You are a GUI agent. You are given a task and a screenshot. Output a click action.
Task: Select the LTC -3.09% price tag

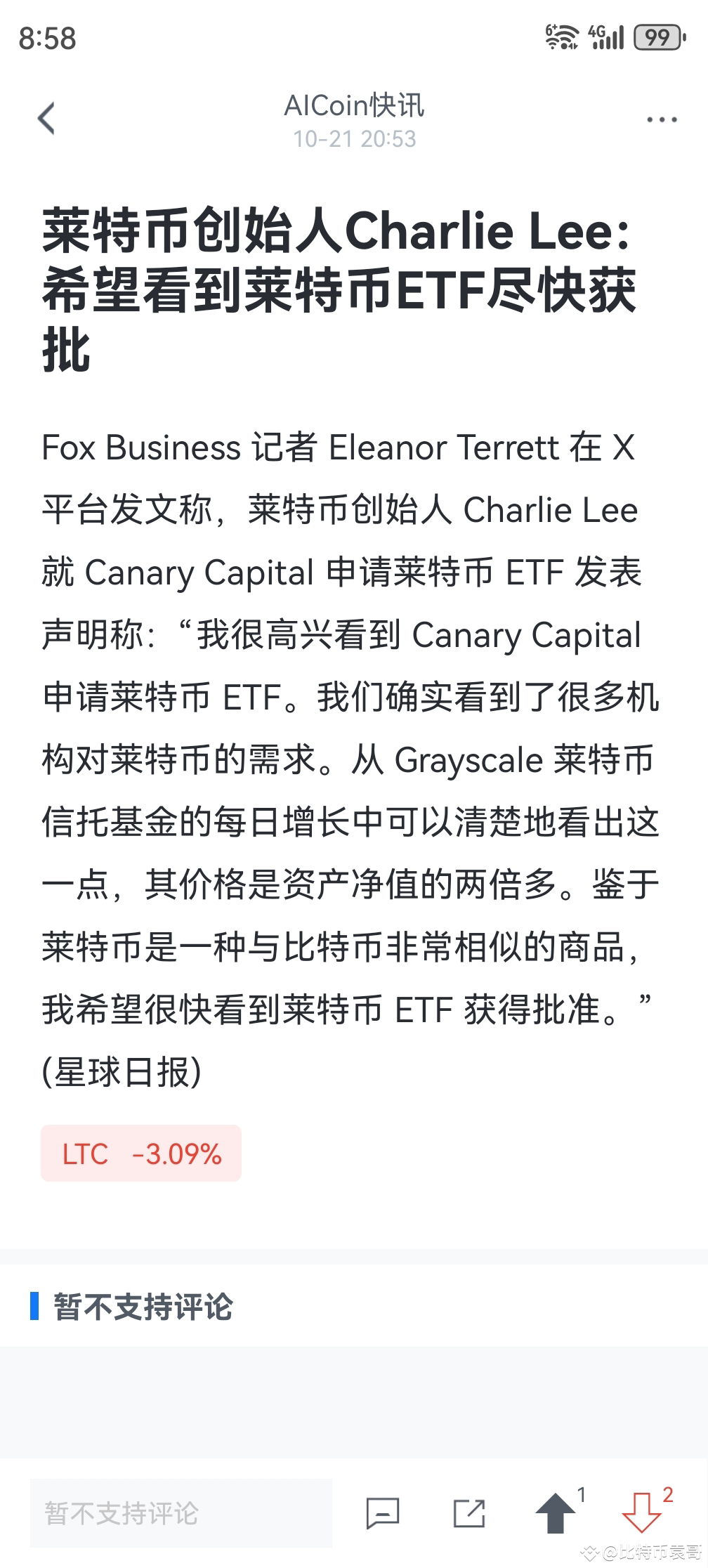tap(141, 1152)
